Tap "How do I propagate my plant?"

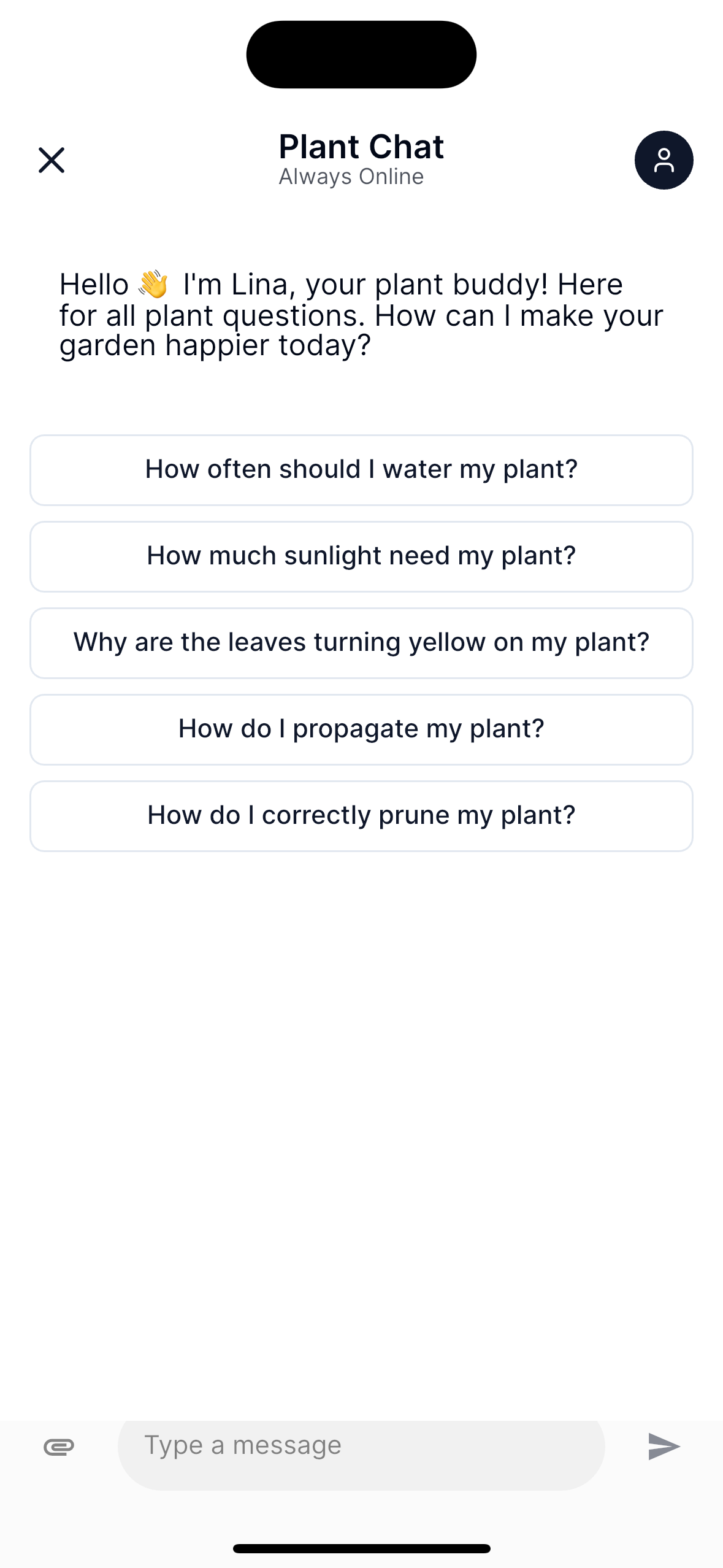tap(361, 729)
